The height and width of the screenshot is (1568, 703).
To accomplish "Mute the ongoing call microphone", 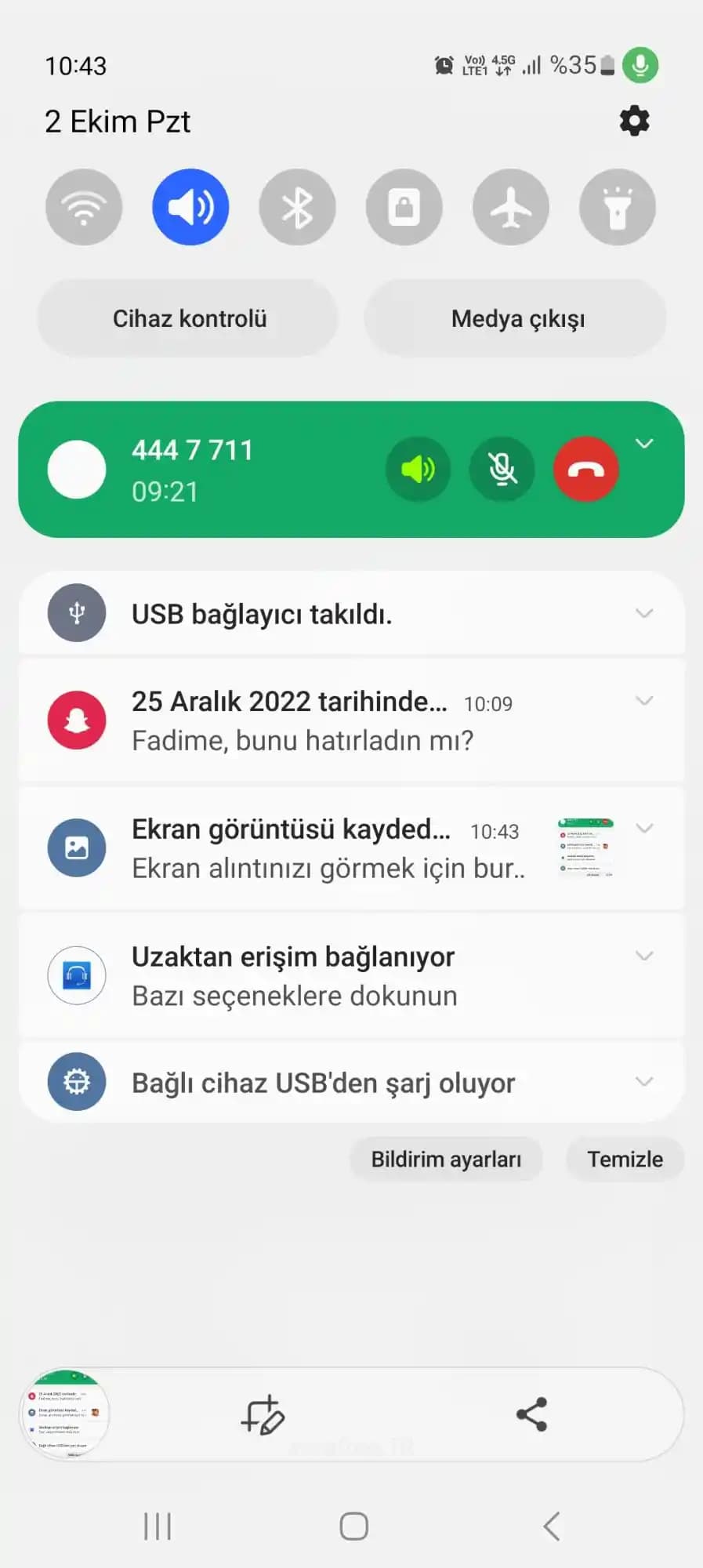I will click(502, 469).
